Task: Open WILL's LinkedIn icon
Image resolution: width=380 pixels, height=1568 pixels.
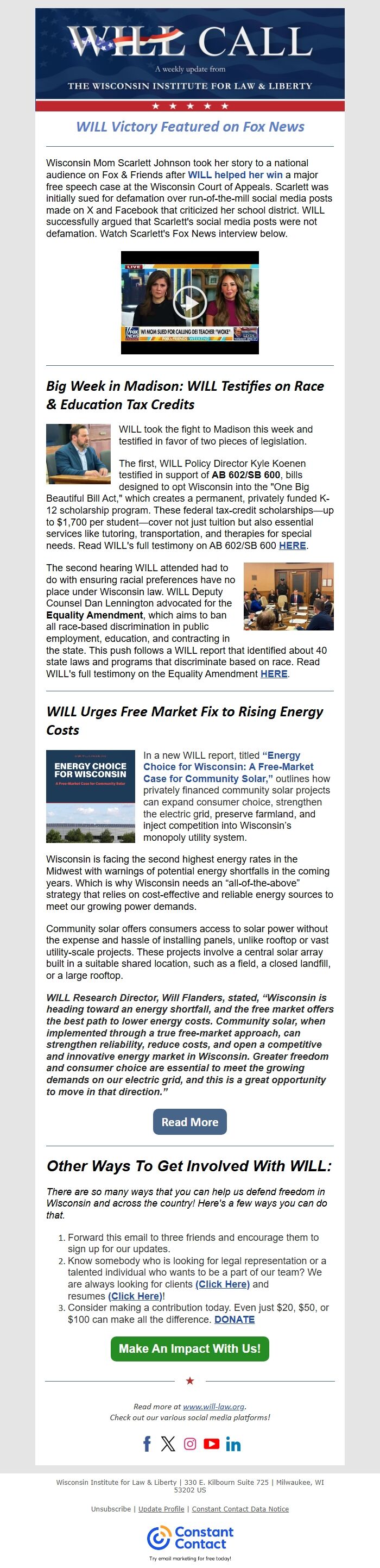Action: [233, 1443]
